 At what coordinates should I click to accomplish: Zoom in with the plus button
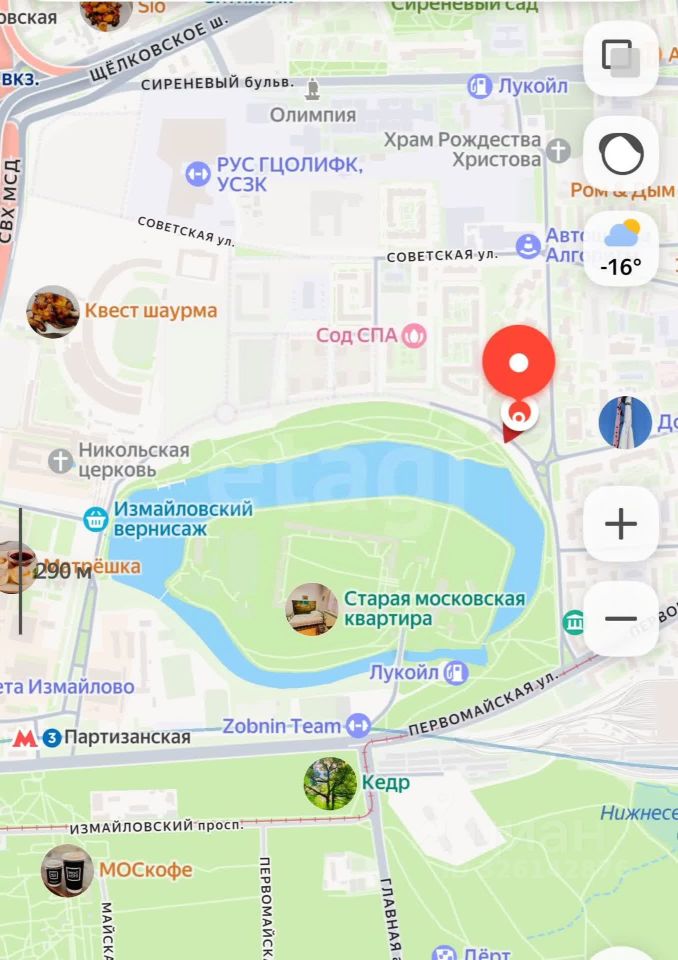621,523
